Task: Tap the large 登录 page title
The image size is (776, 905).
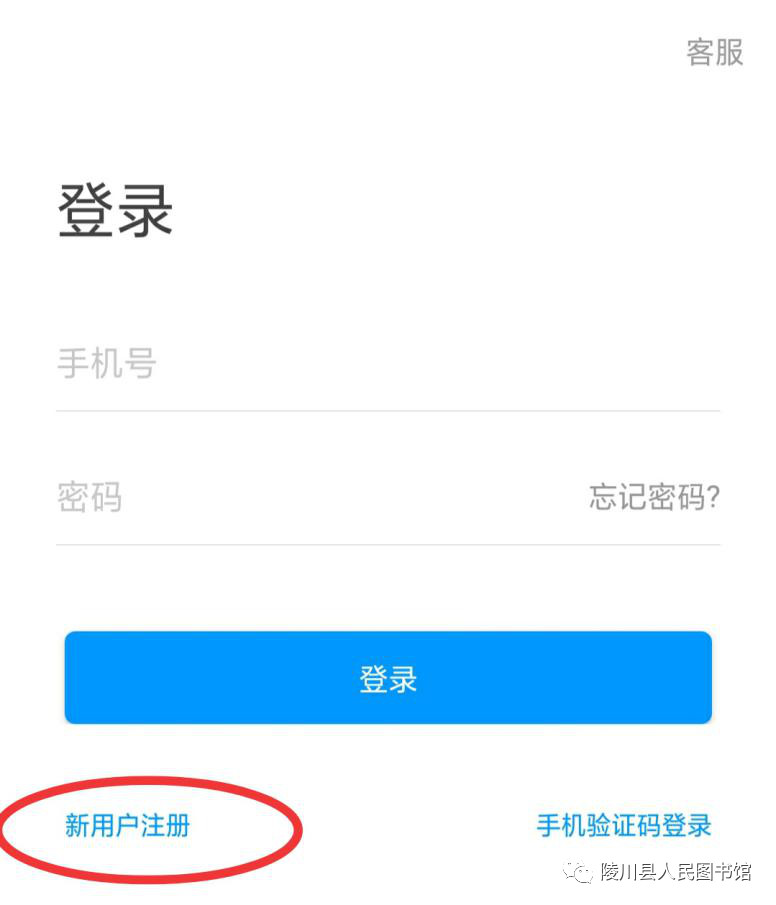Action: click(116, 208)
